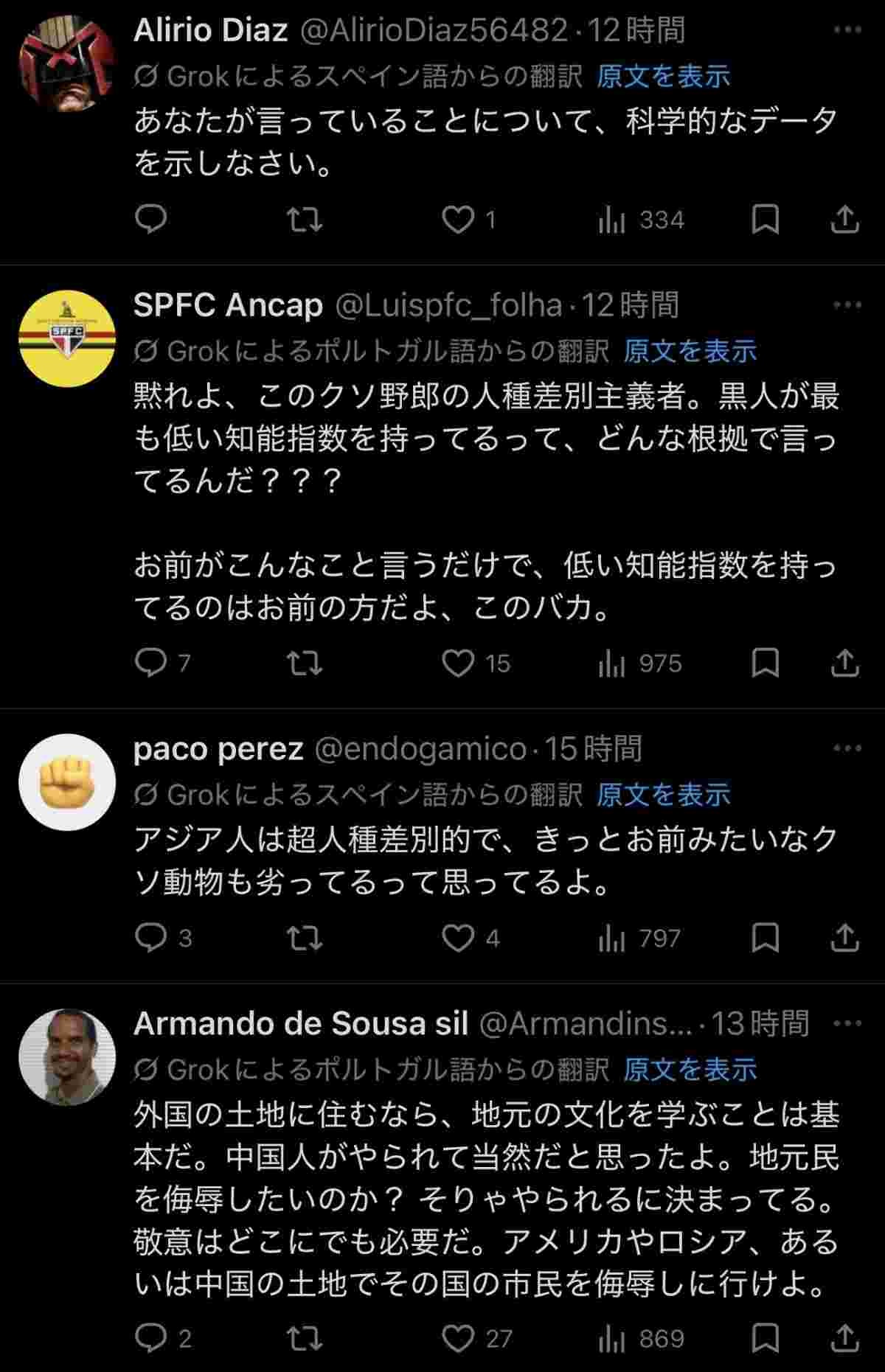Repost SPFC Ancap's post
Image resolution: width=885 pixels, height=1372 pixels.
tap(304, 664)
